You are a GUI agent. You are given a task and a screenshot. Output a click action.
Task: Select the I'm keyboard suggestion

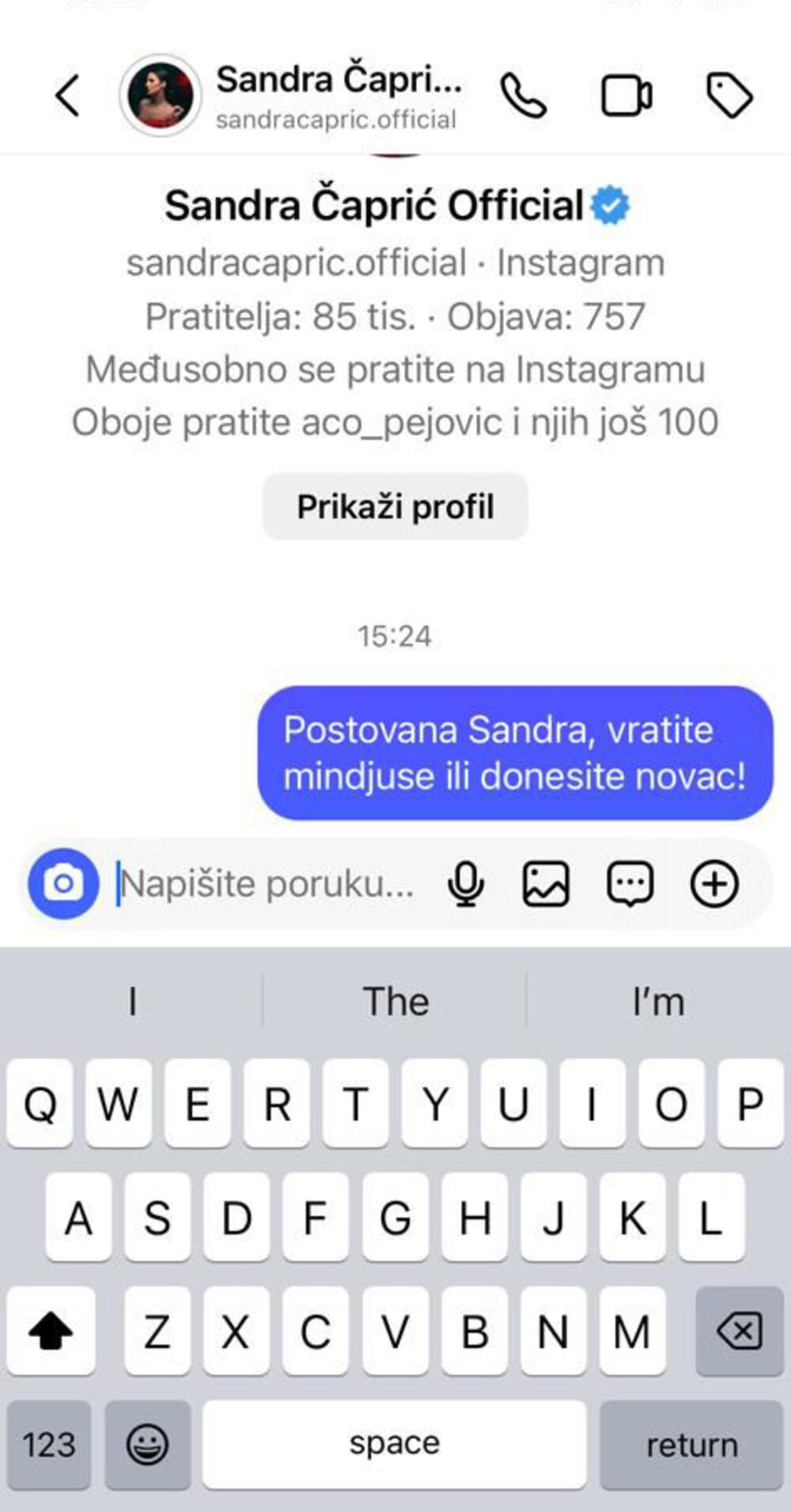pos(658,1002)
